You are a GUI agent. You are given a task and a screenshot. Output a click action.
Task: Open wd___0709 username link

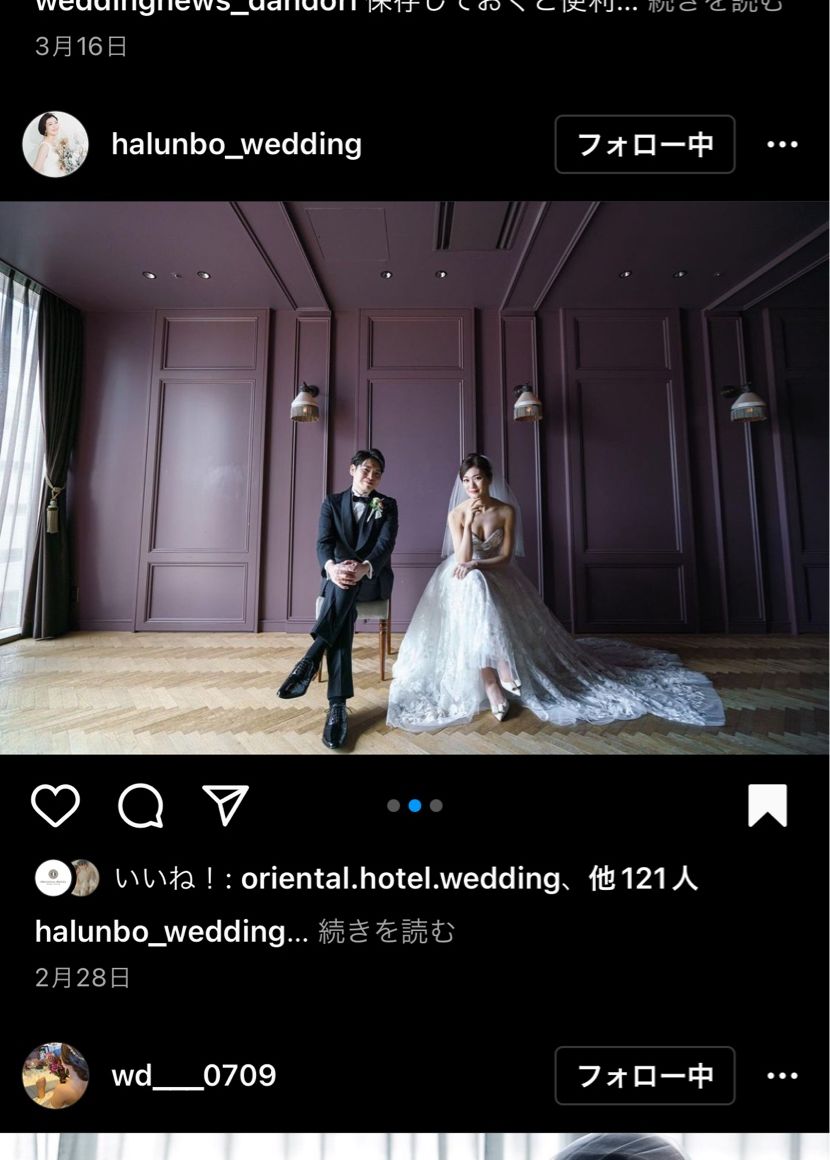(193, 1076)
